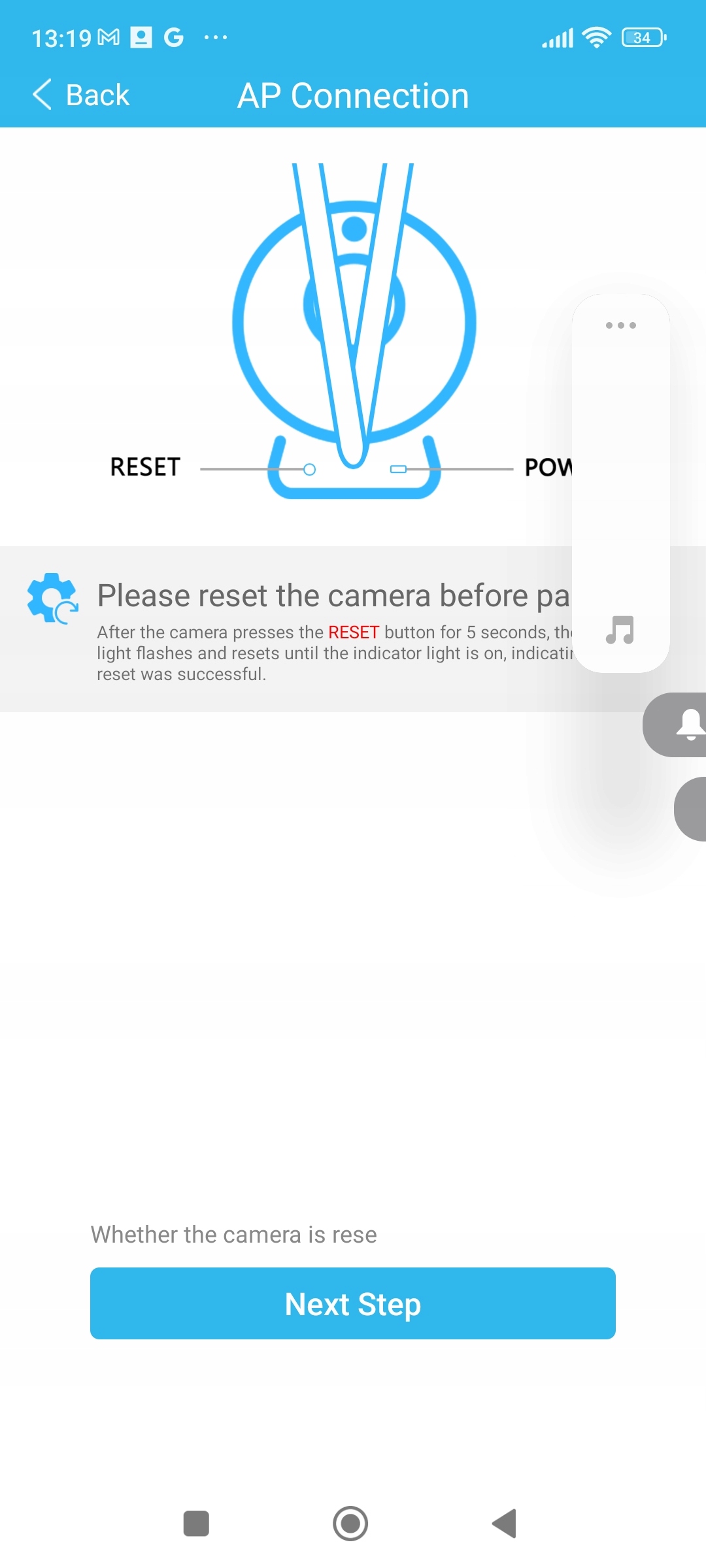Tap the Next Step button
This screenshot has width=706, height=1568.
pos(353,1303)
